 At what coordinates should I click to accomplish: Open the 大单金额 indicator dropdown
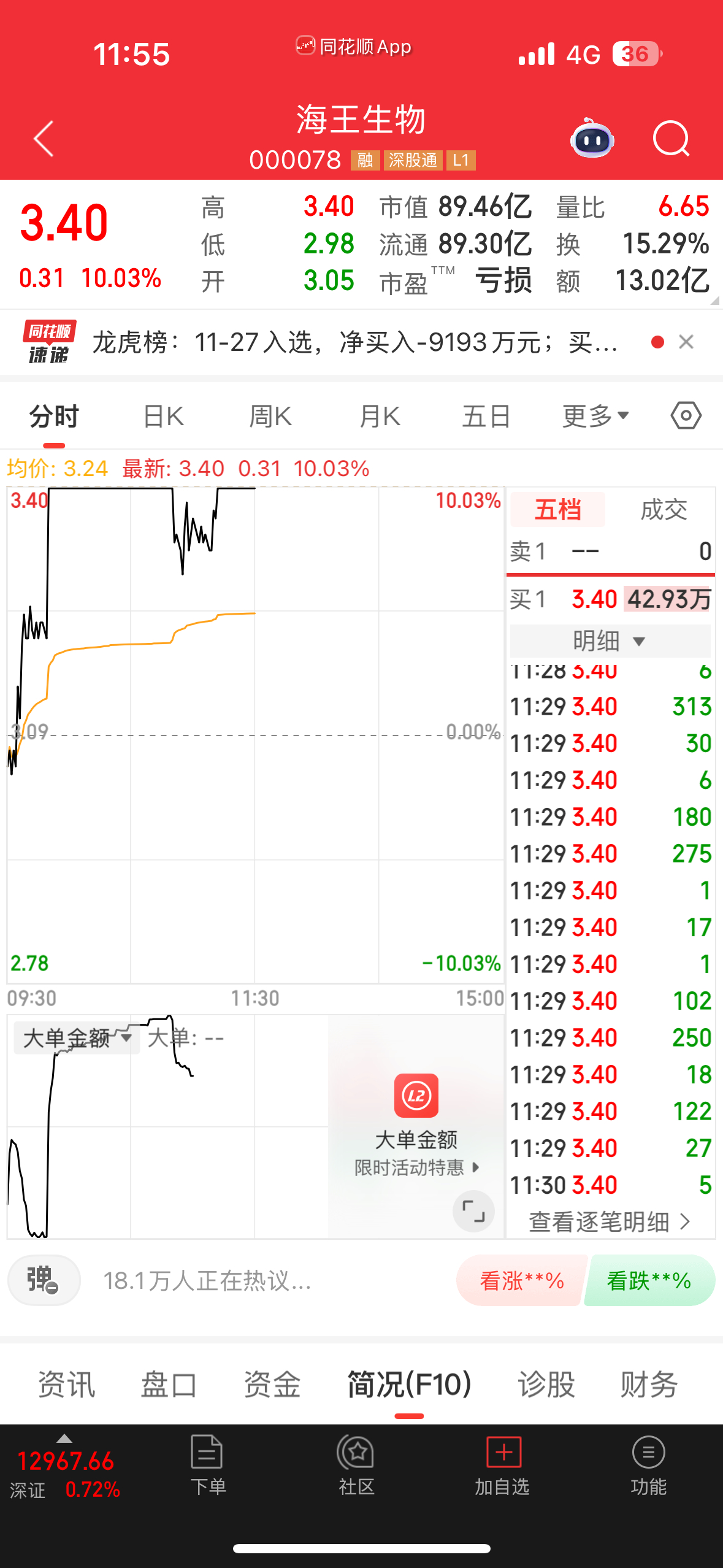[x=75, y=1038]
